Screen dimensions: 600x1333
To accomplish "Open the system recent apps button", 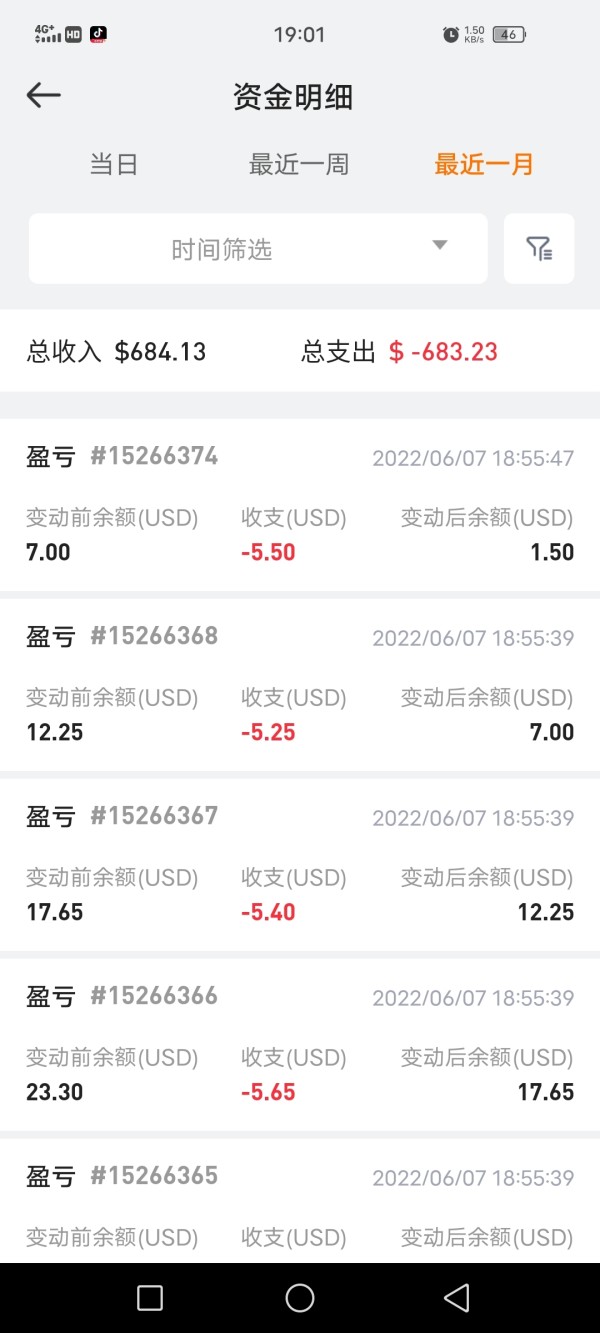I will [150, 1298].
